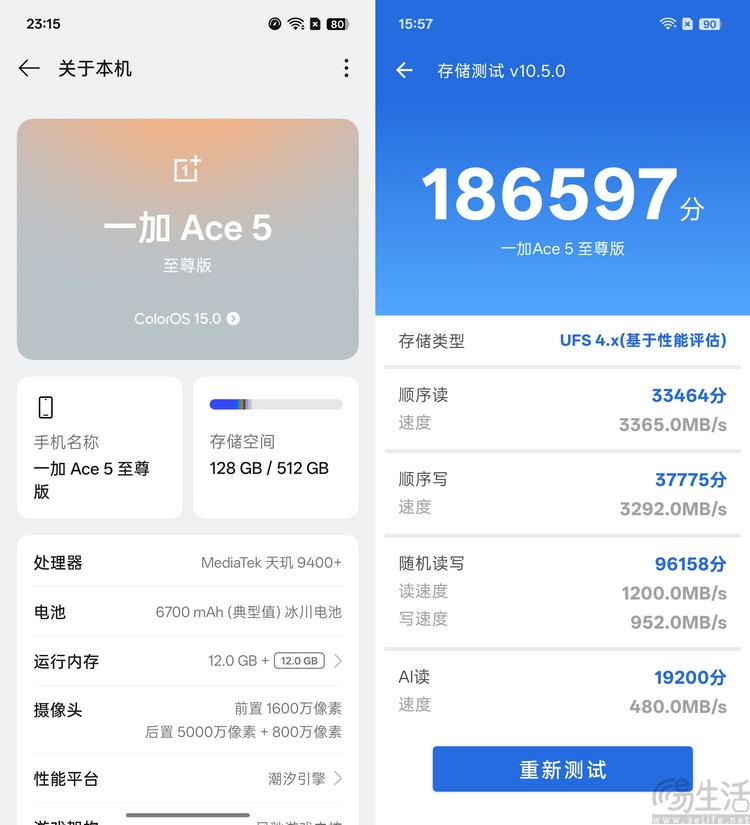The height and width of the screenshot is (825, 750).
Task: Tap the back arrow on 关于本机 screen
Action: [x=29, y=68]
